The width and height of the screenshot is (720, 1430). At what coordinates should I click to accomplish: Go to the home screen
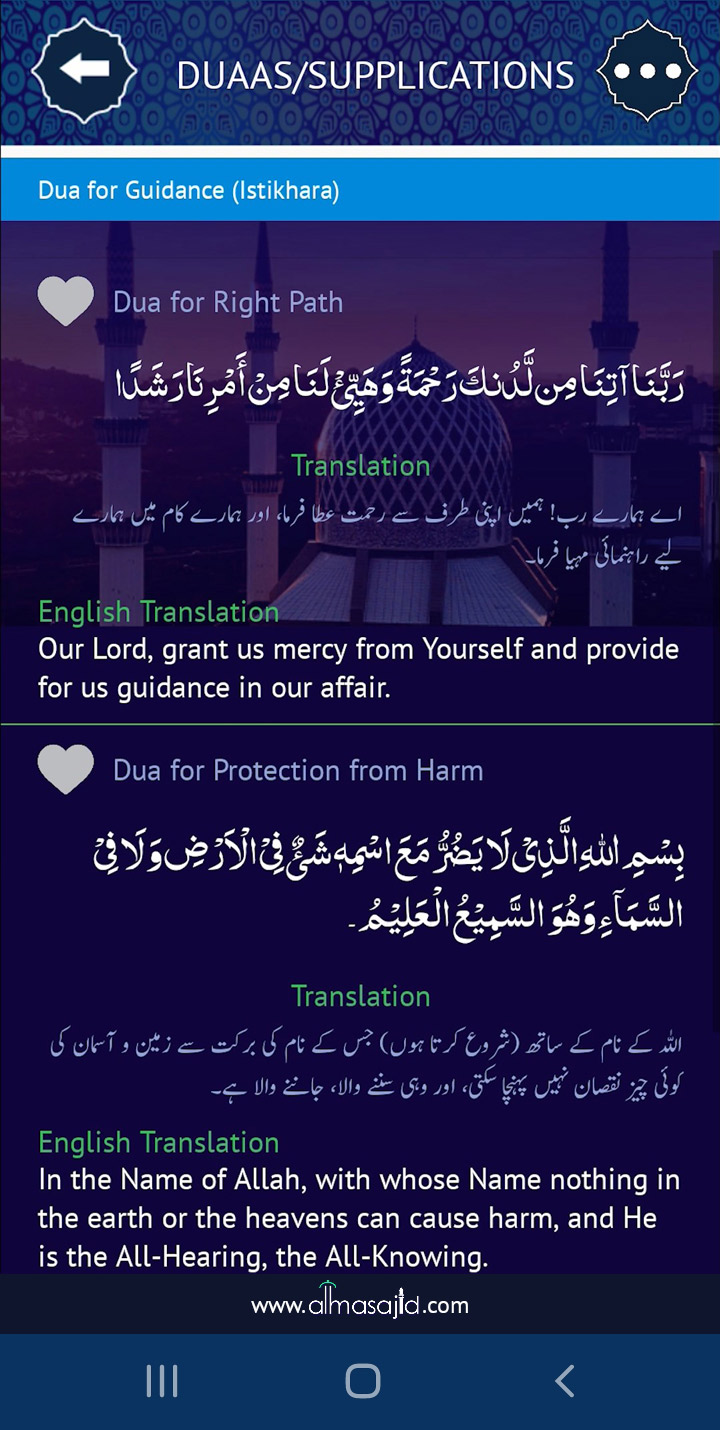pyautogui.click(x=362, y=1381)
